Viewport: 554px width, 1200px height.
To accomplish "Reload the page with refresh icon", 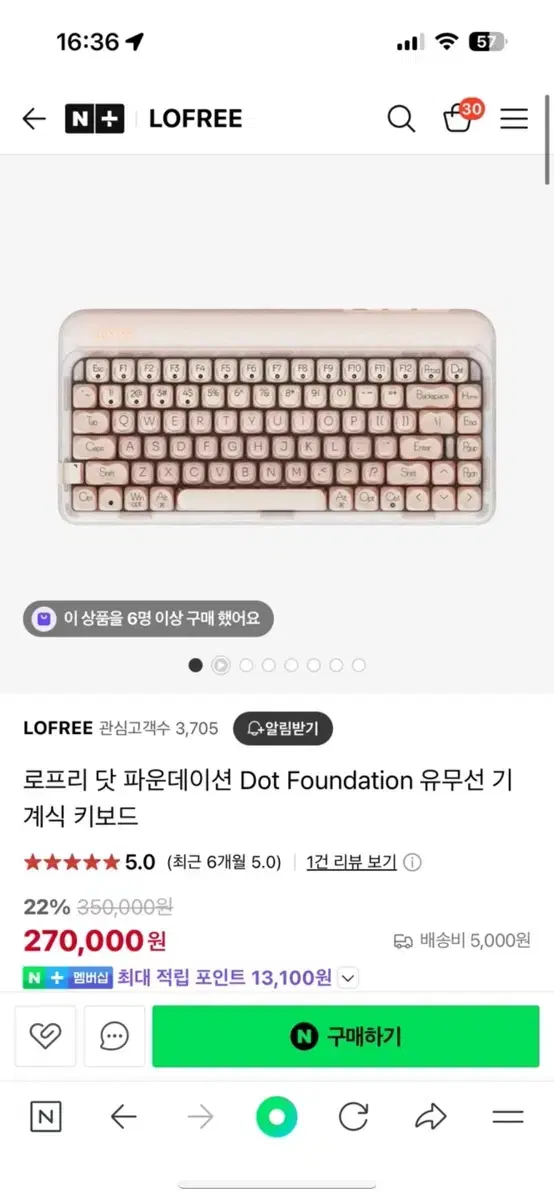I will coord(353,1117).
